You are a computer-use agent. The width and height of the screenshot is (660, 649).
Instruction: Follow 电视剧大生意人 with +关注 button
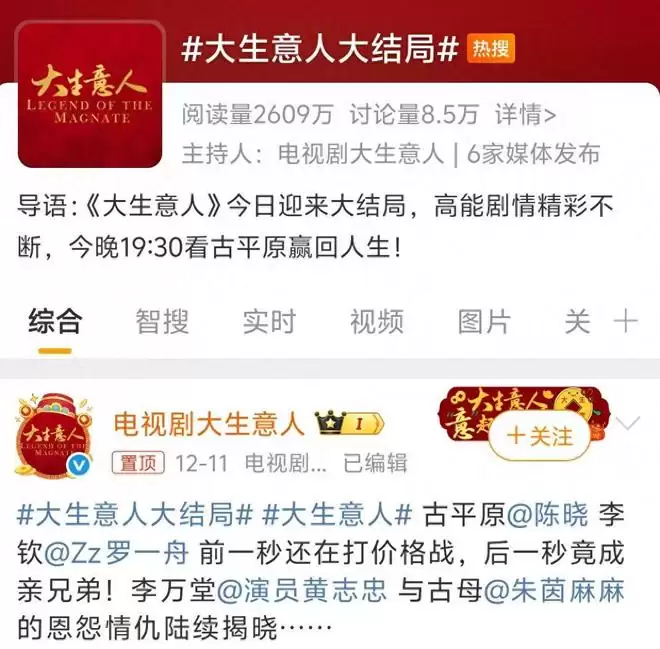tap(540, 436)
